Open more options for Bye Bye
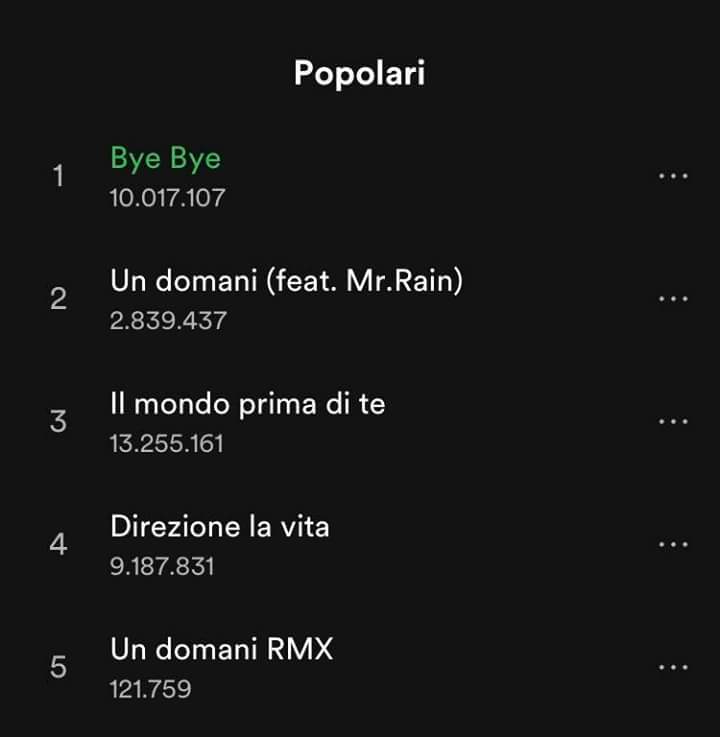Viewport: 720px width, 737px height. click(x=673, y=176)
